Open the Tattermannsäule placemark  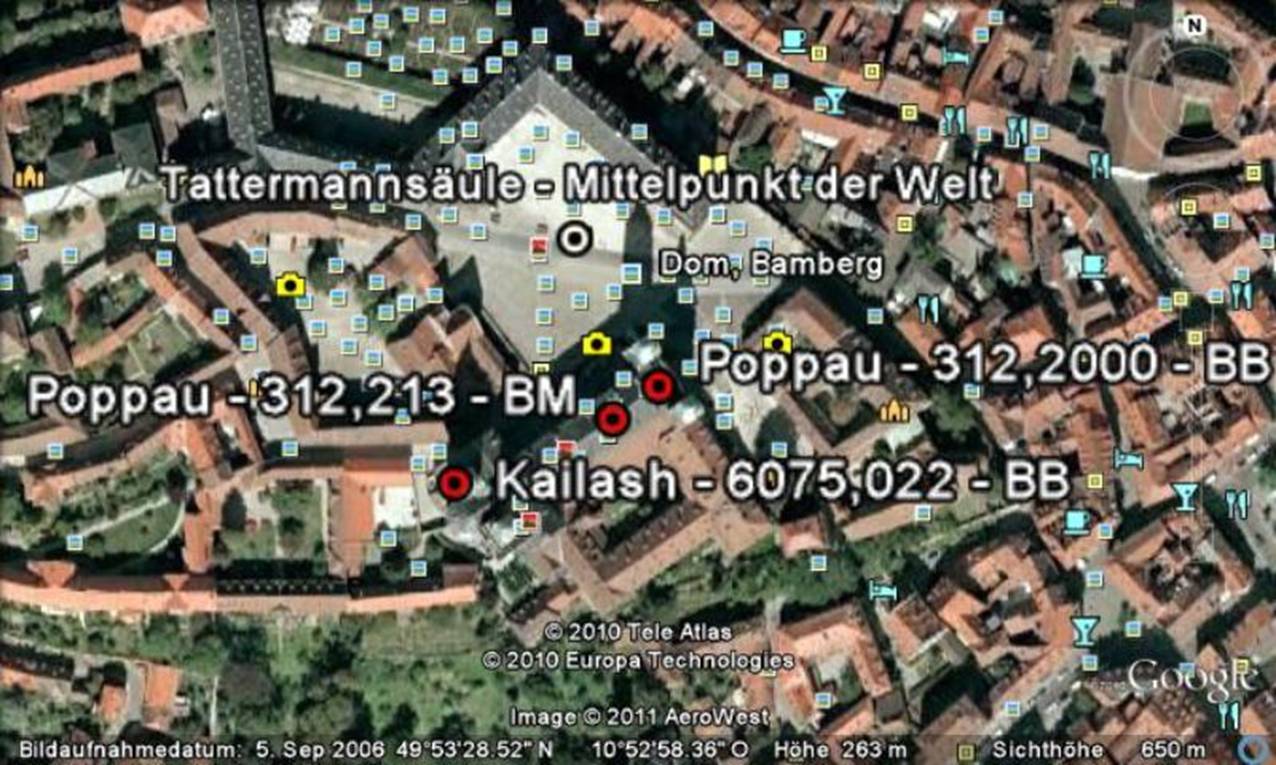click(x=574, y=238)
